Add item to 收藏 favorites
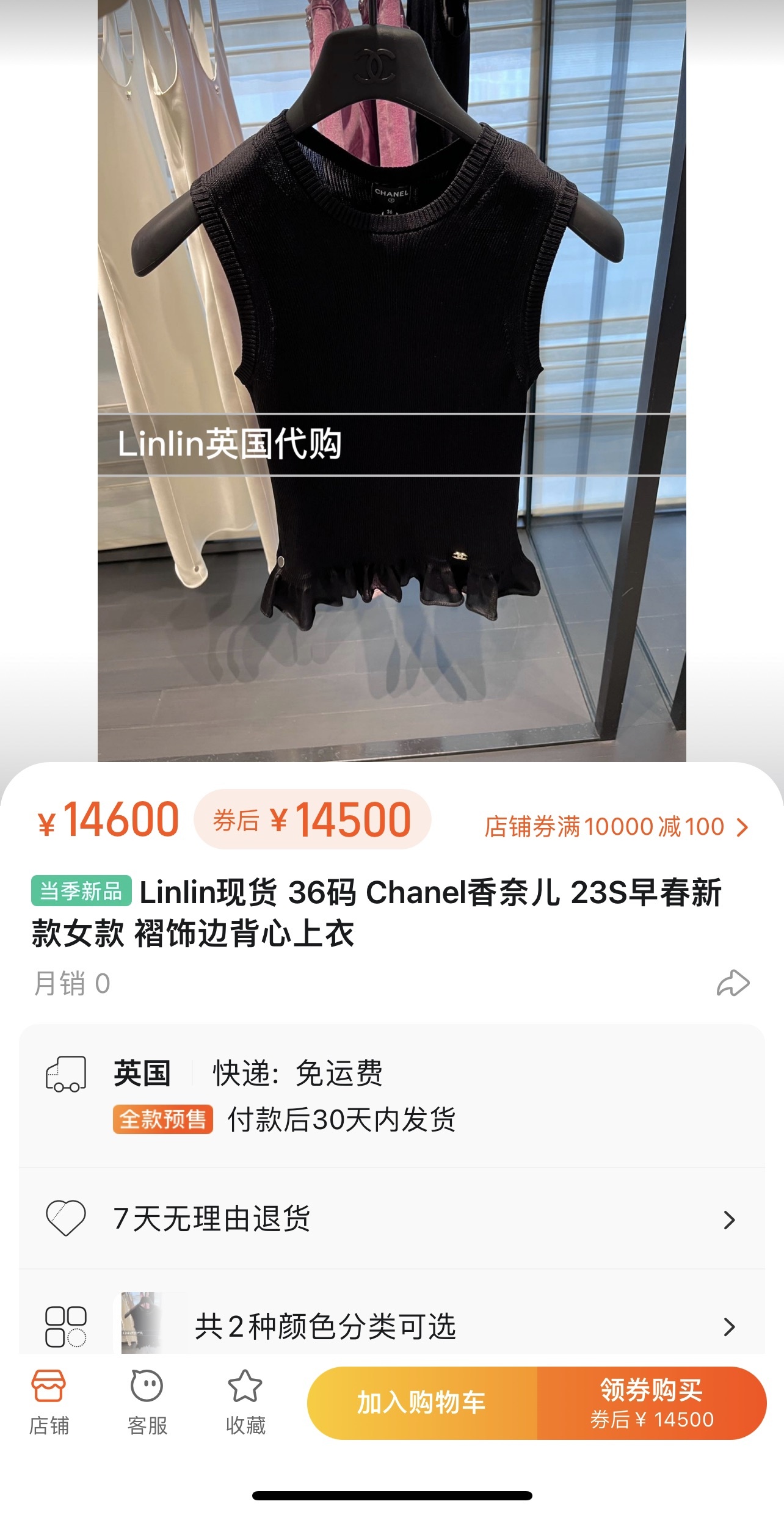The width and height of the screenshot is (784, 1515). [245, 1402]
